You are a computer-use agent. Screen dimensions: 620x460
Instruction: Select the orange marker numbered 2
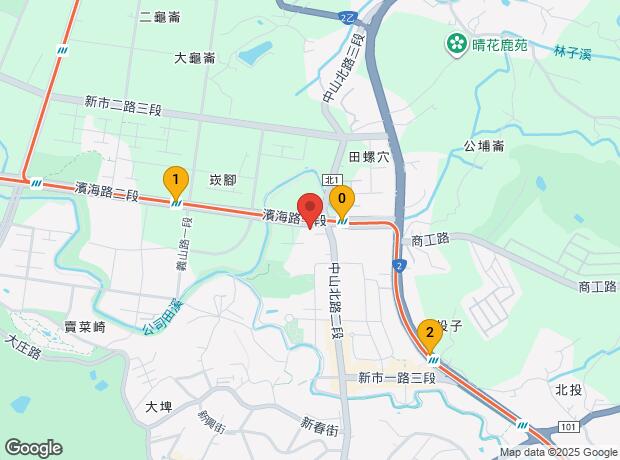click(430, 335)
